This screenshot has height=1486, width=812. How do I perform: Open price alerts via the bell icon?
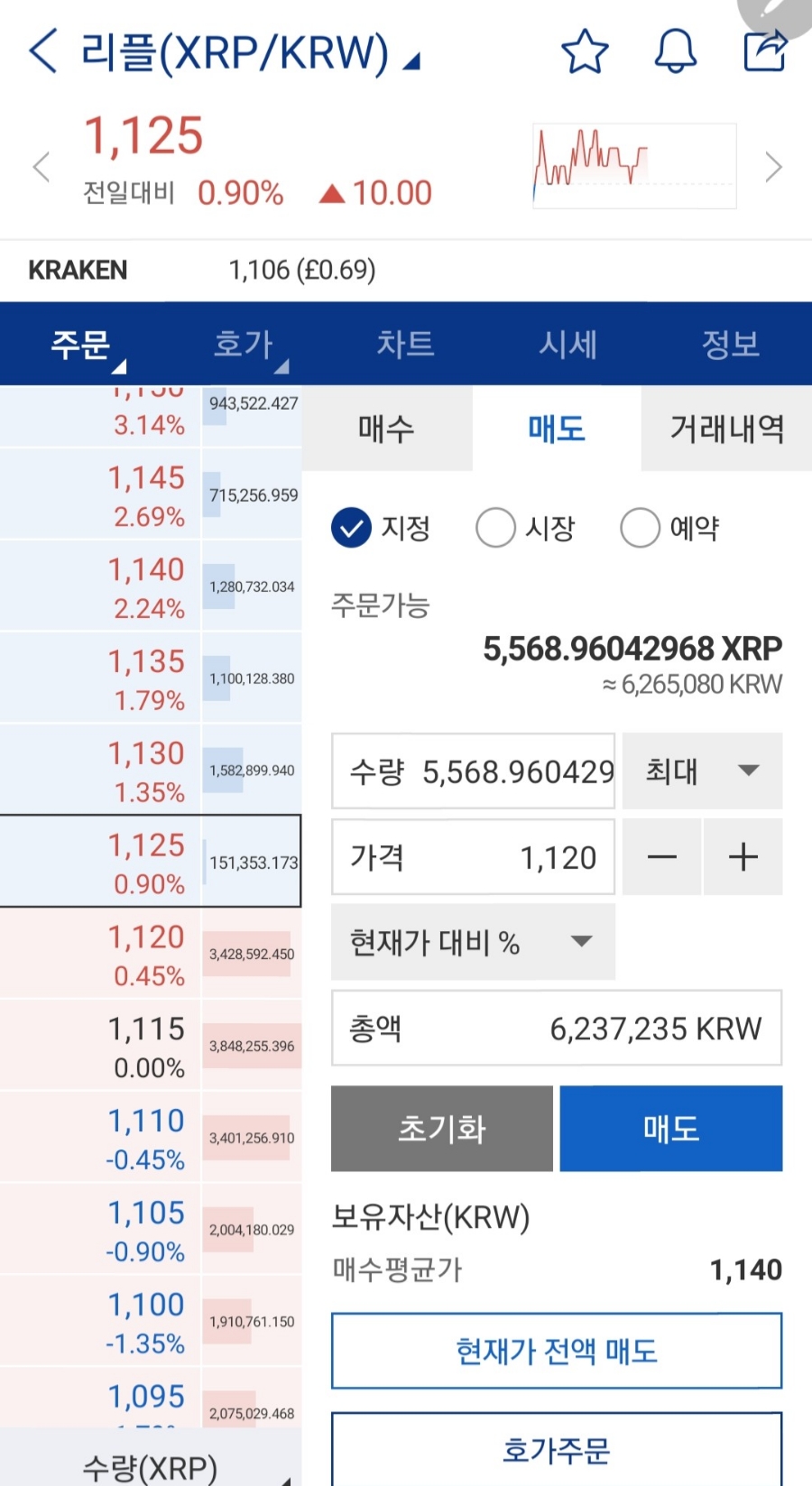(x=675, y=51)
